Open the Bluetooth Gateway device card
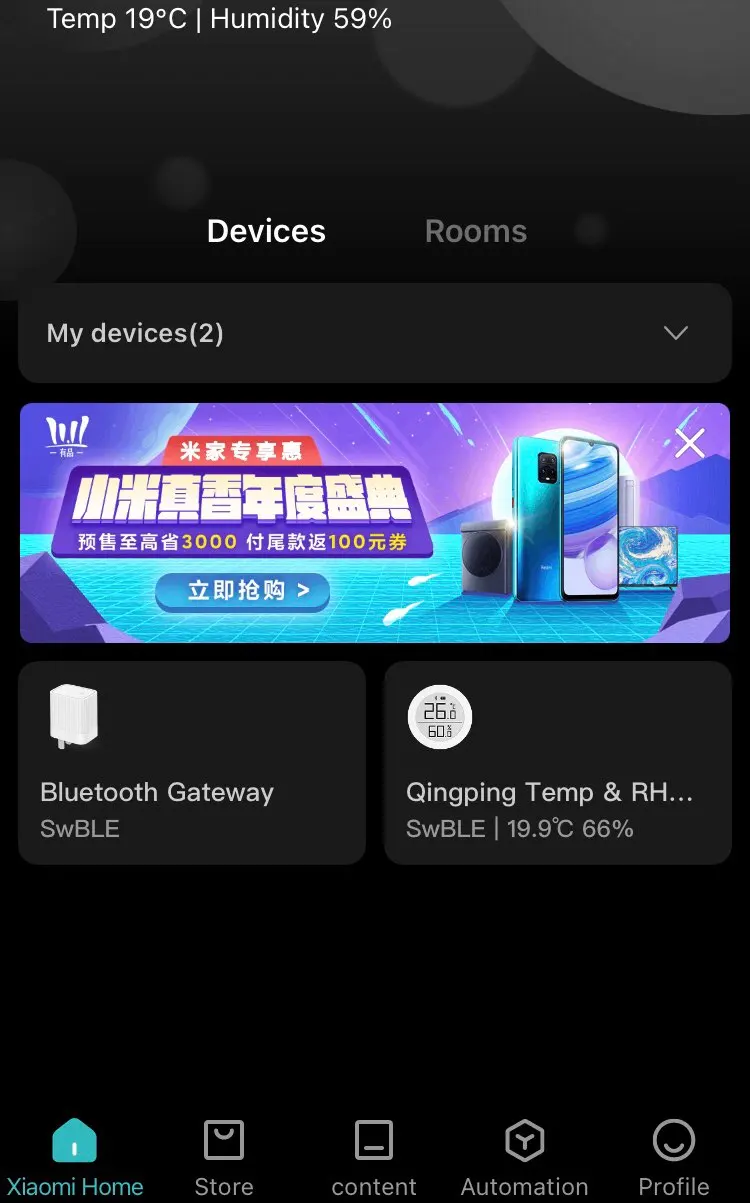750x1203 pixels. [192, 762]
